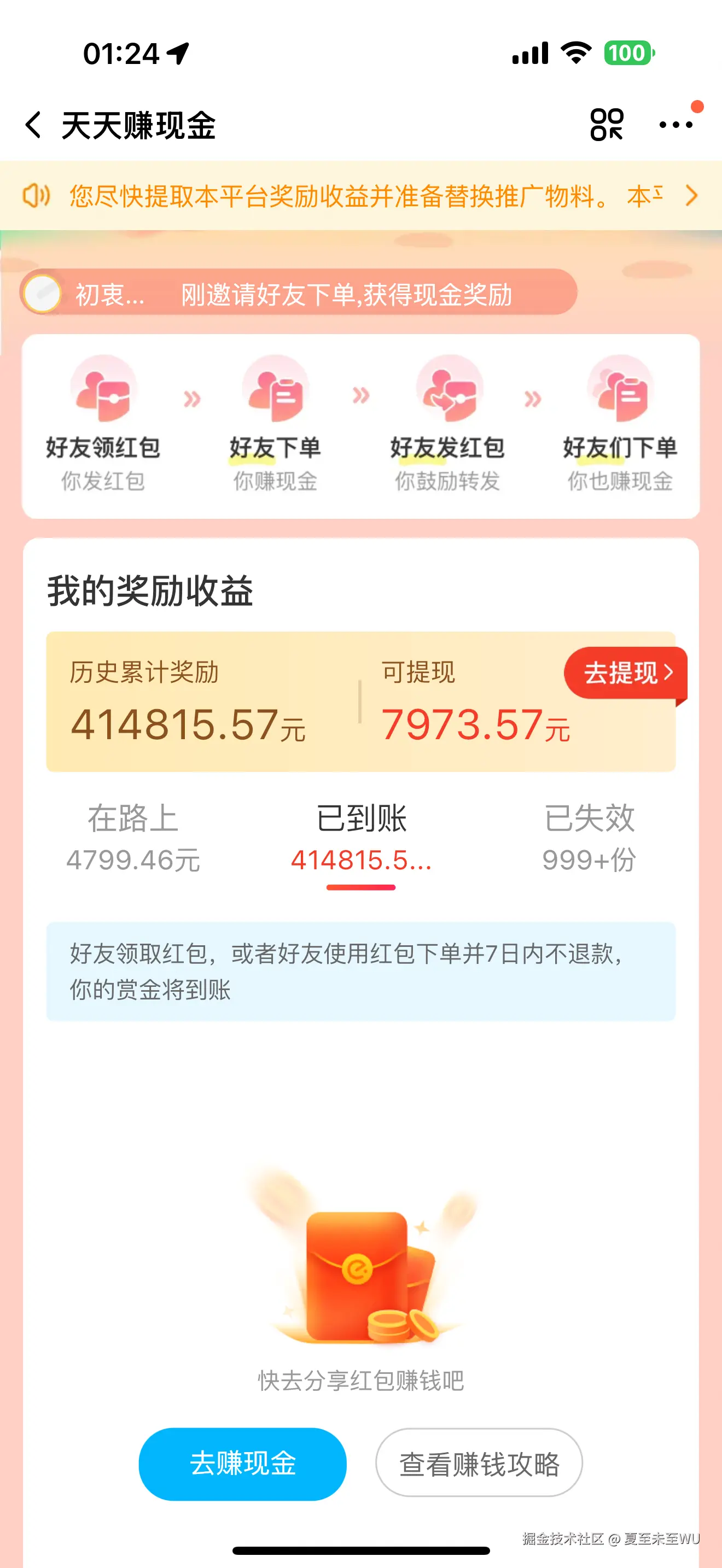Tap the 去赚现金 button
This screenshot has height=1568, width=722.
[x=242, y=1464]
